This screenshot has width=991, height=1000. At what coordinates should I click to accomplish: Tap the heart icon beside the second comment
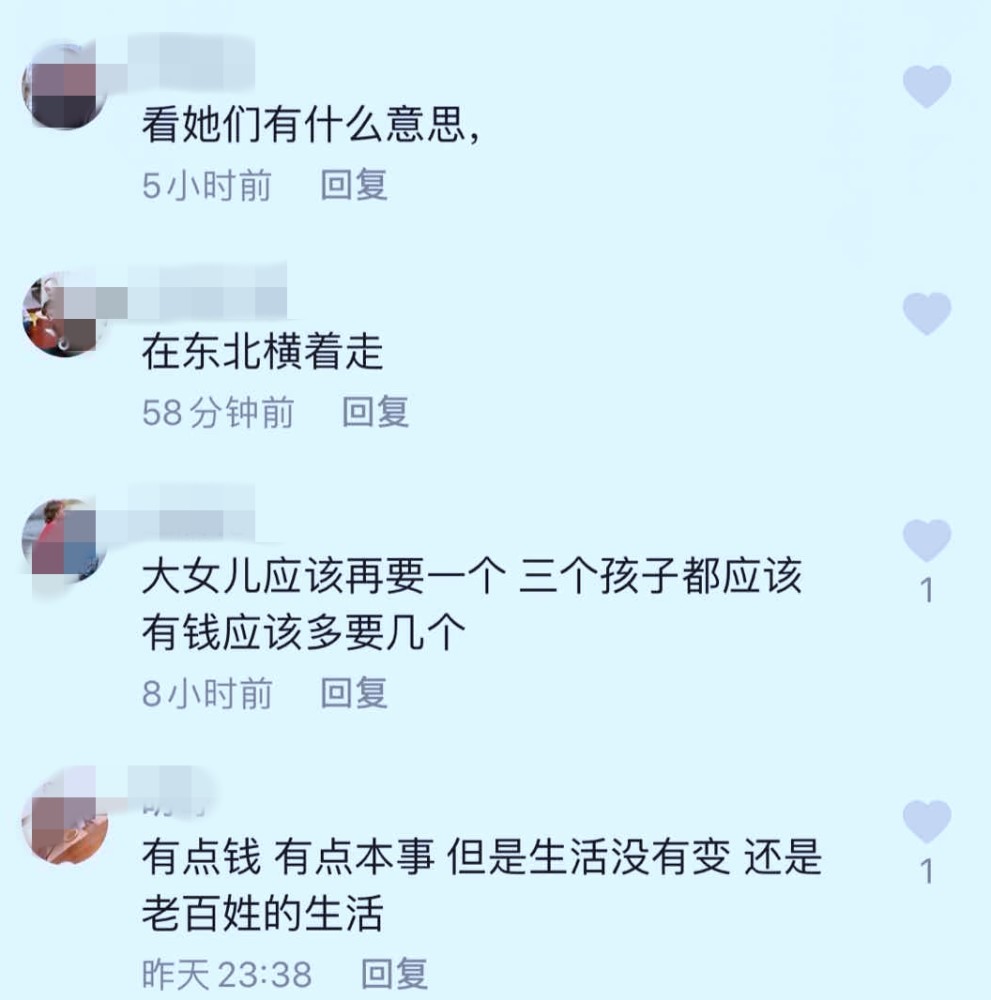928,311
